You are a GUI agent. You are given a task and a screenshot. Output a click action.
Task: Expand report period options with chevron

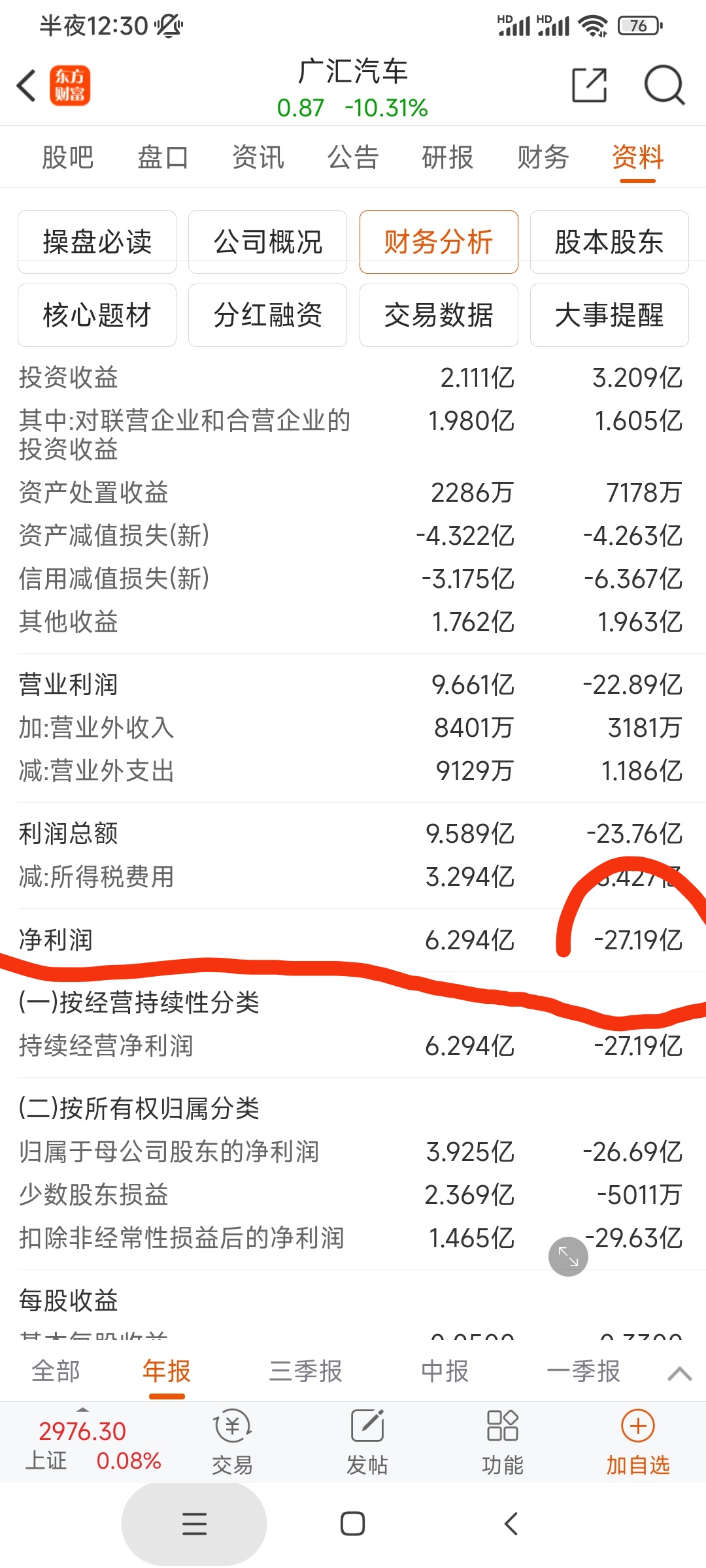point(680,1373)
